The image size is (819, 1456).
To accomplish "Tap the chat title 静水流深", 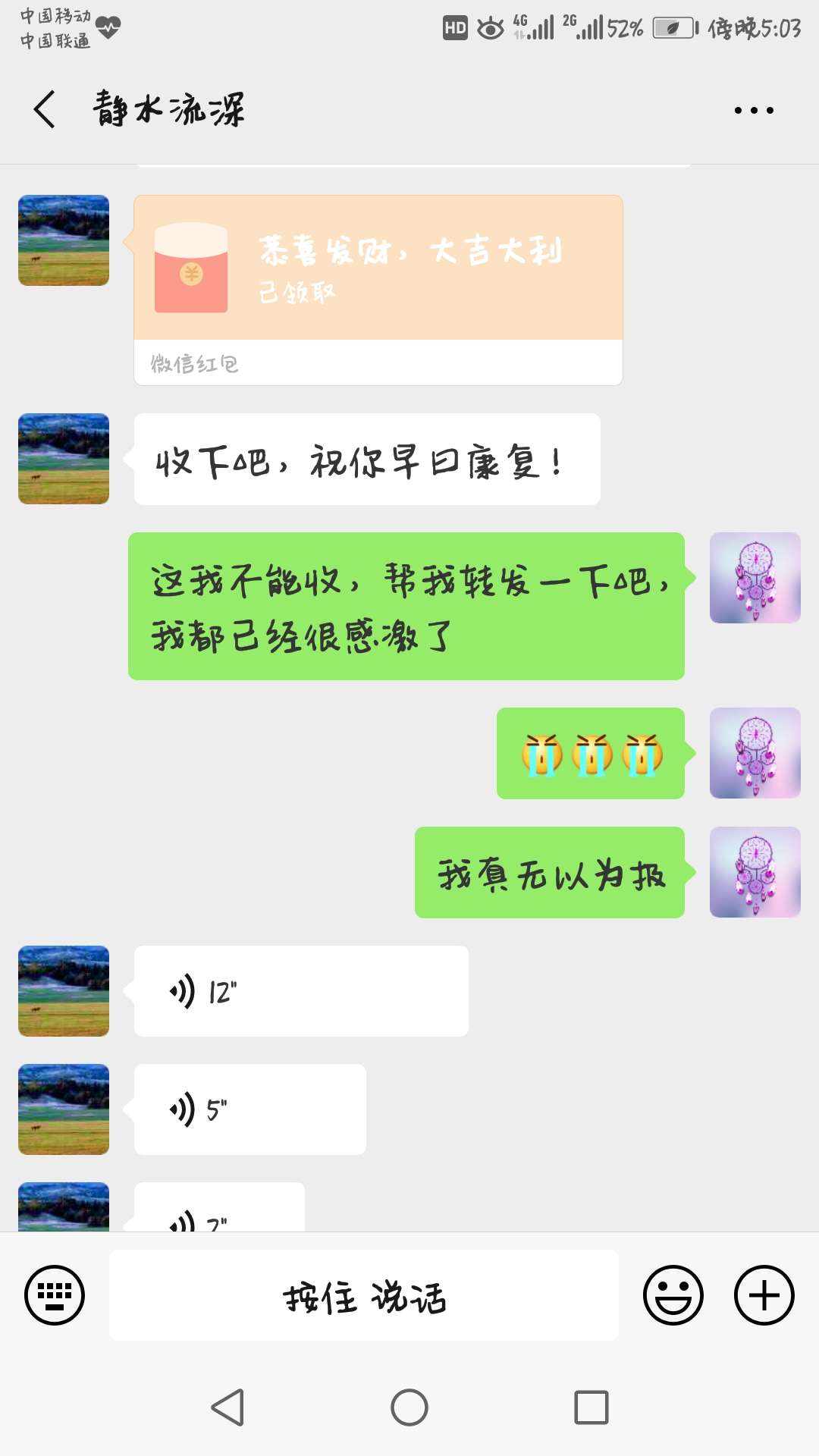I will pos(168,108).
